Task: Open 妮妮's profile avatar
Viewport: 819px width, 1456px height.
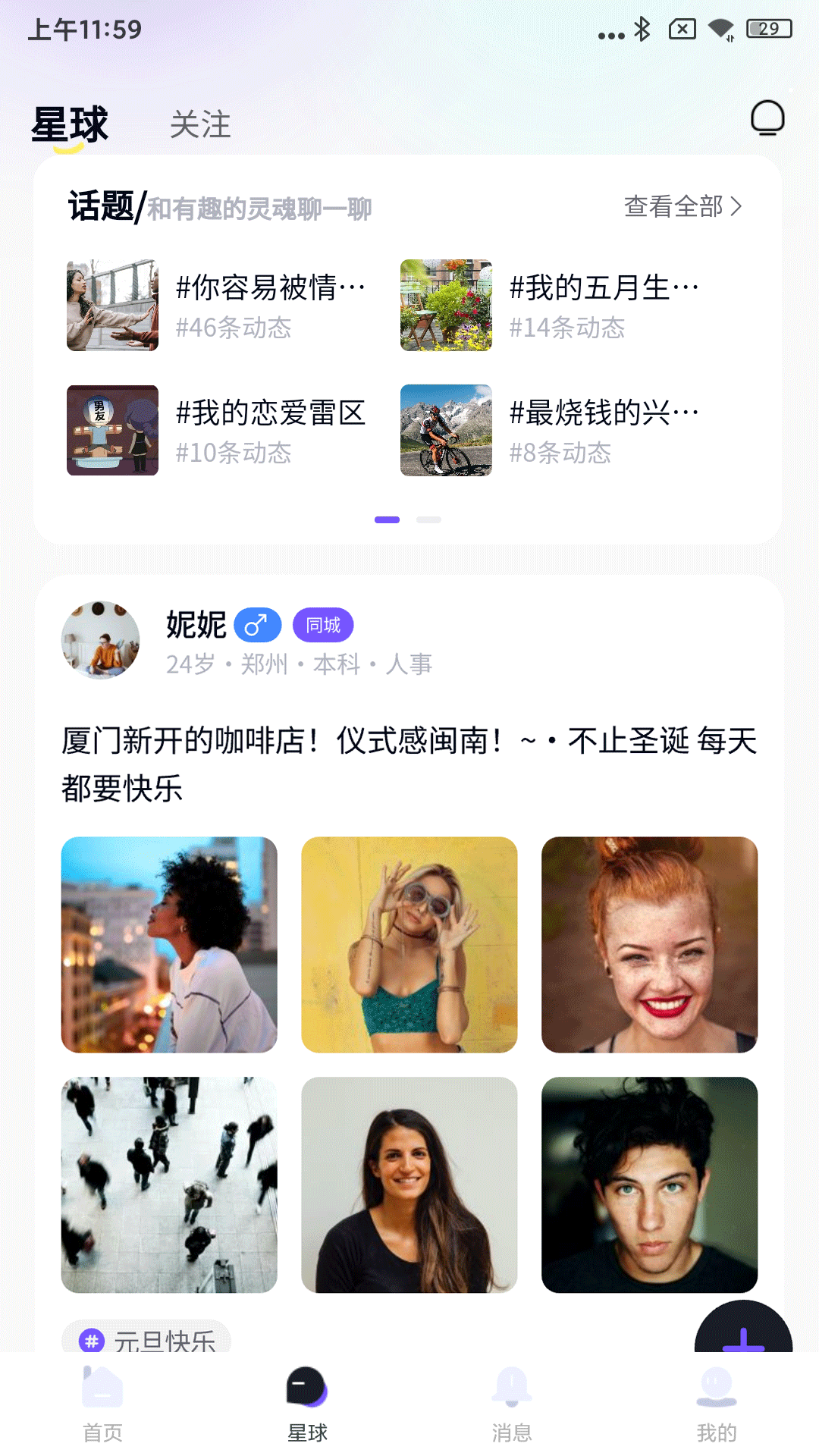Action: coord(99,641)
